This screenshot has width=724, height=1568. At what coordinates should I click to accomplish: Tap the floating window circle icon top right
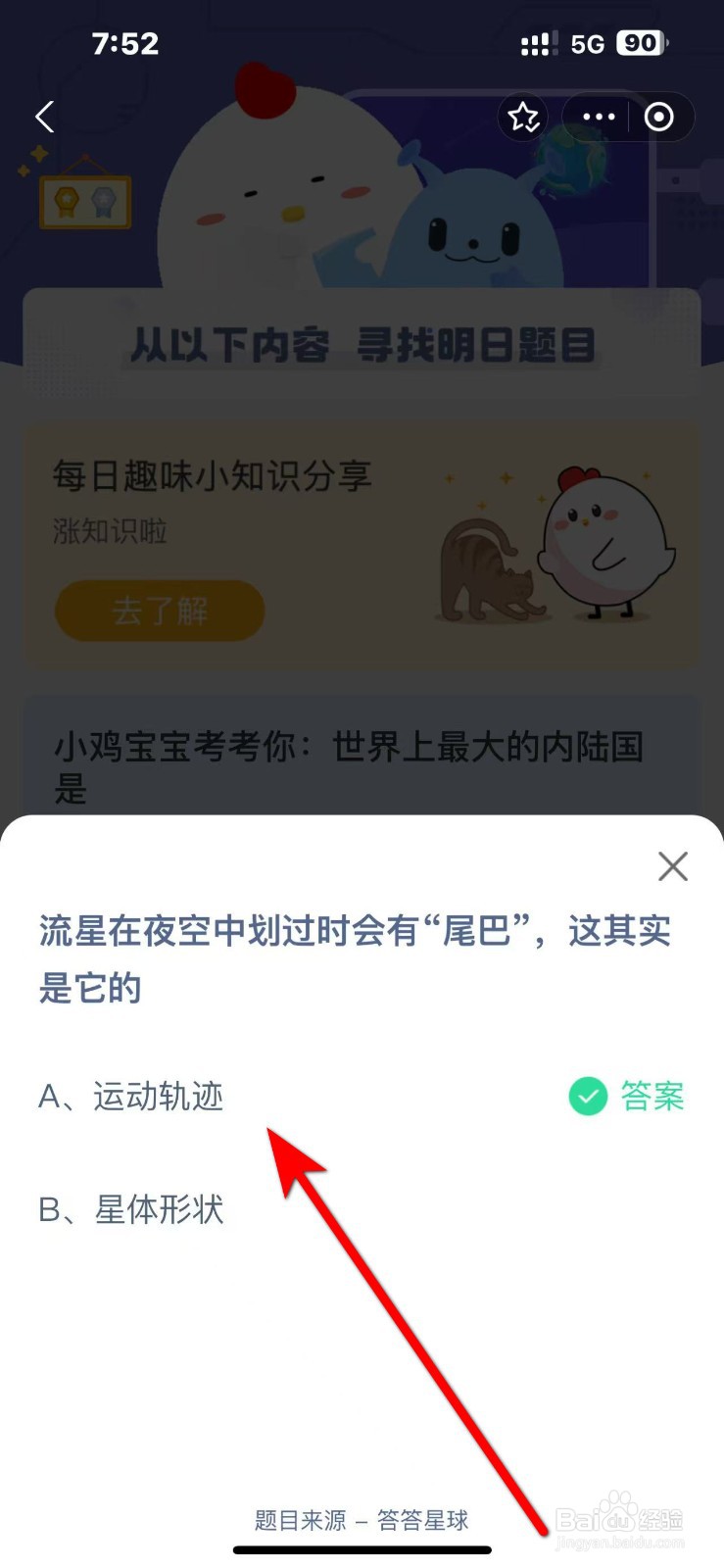click(656, 117)
